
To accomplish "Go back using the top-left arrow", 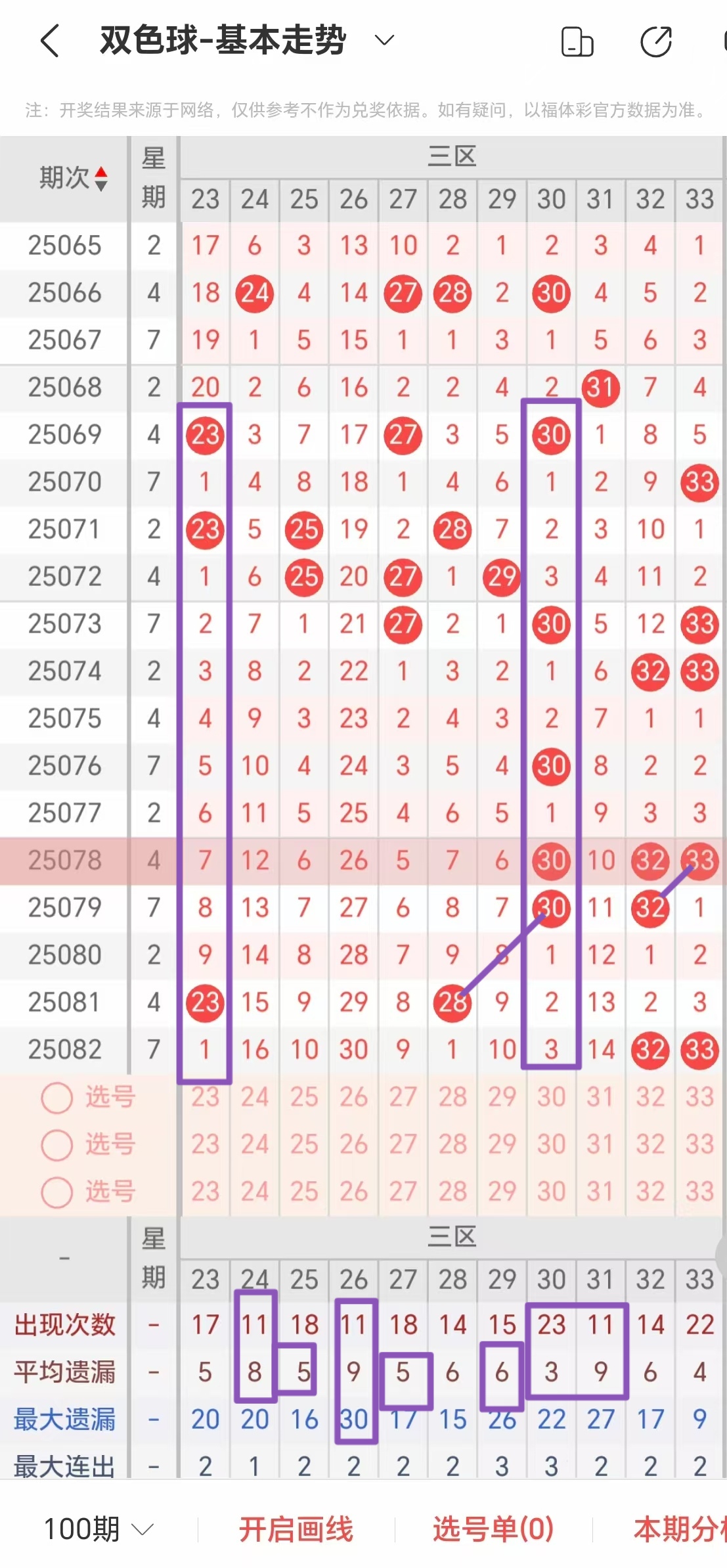I will [50, 41].
